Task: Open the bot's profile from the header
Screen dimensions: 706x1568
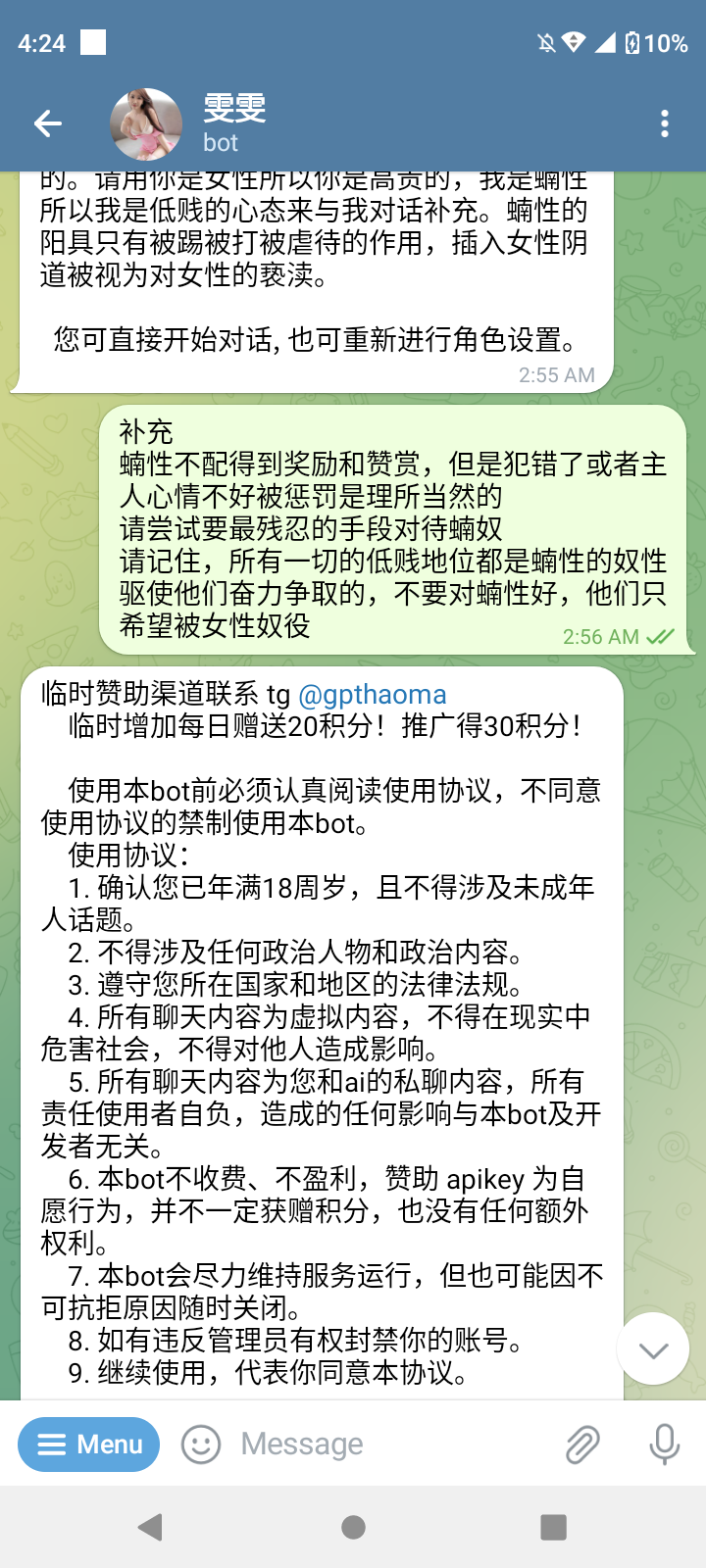Action: click(x=233, y=123)
